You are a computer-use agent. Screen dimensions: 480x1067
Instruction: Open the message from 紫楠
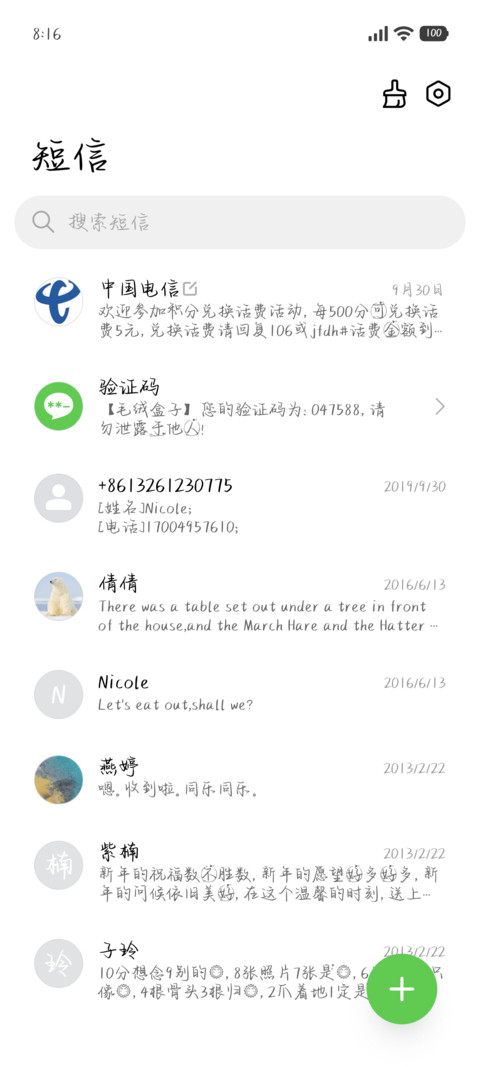click(240, 872)
